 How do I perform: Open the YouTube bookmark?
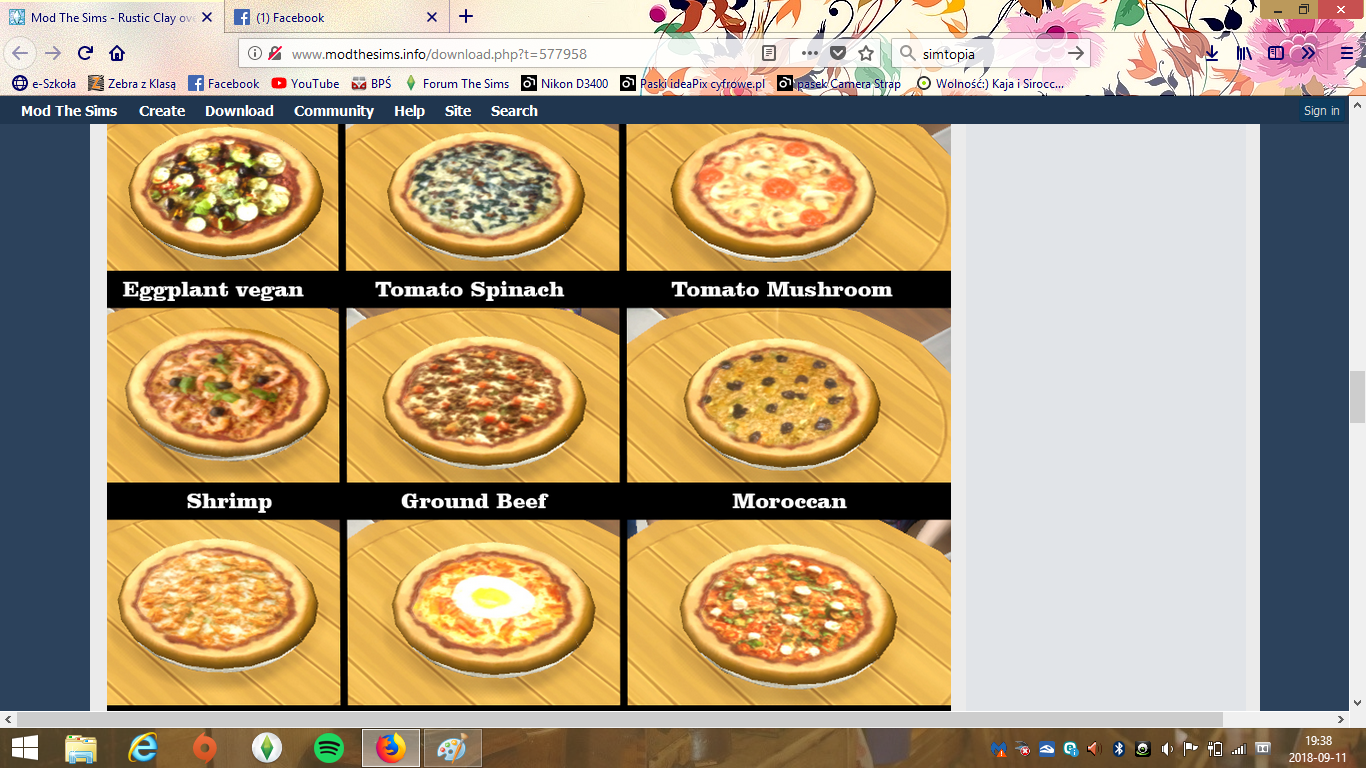tap(305, 84)
